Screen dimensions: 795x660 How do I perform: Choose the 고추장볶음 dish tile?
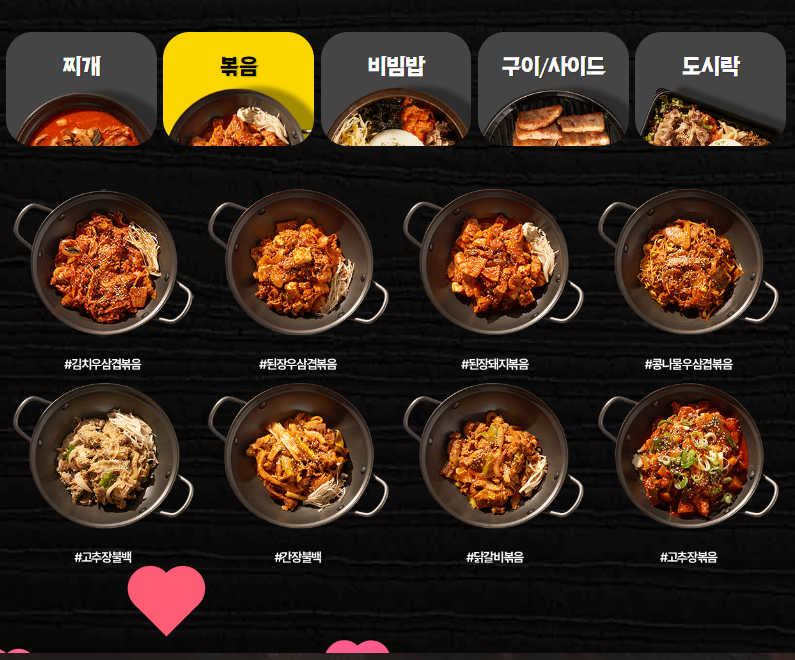pyautogui.click(x=688, y=458)
